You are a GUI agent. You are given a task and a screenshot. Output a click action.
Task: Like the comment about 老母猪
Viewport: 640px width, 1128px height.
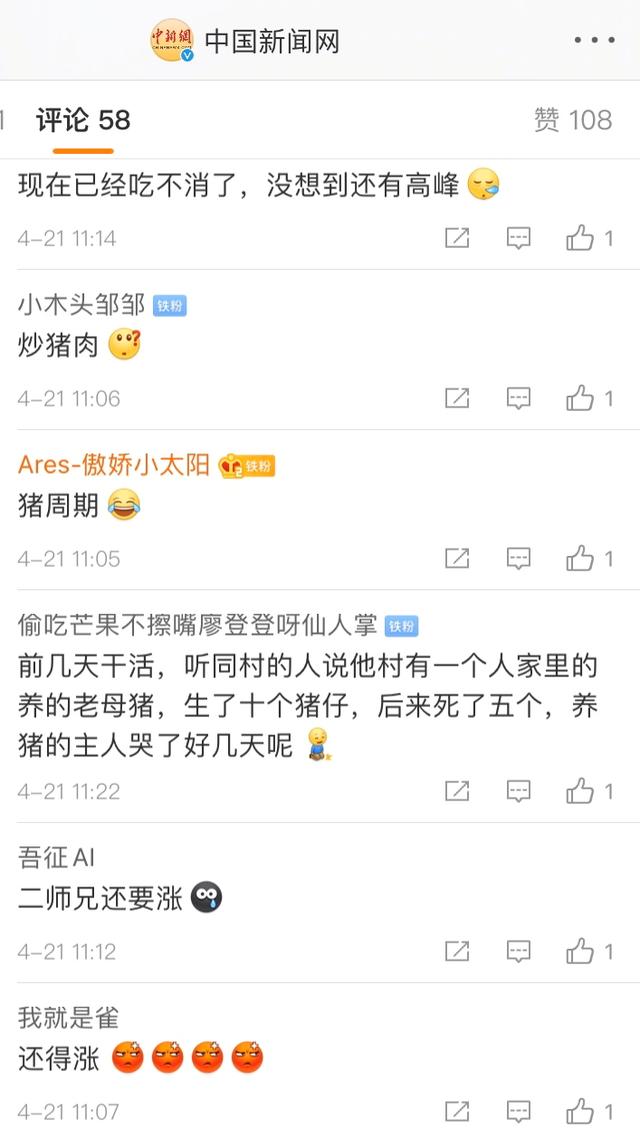(x=581, y=791)
